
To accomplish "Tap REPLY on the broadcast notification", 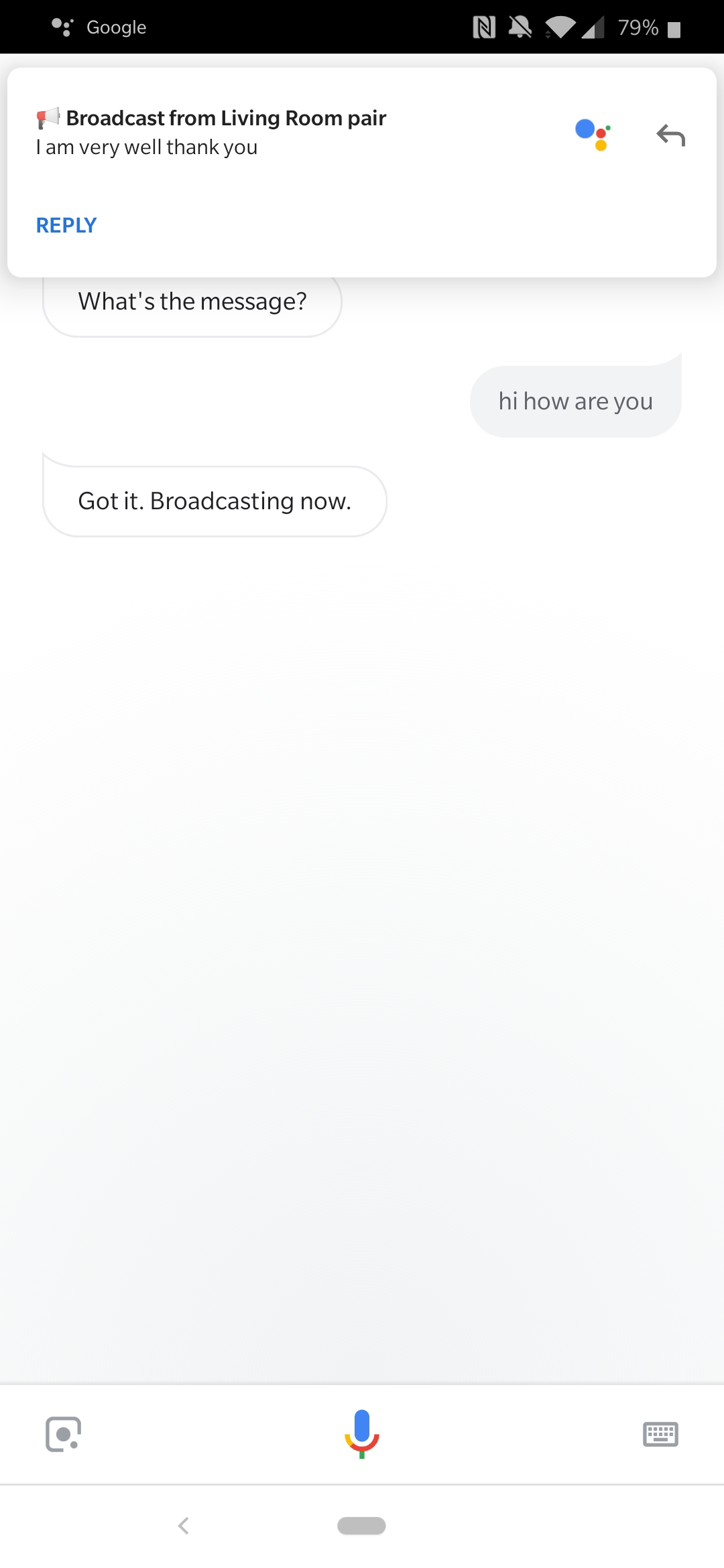I will [66, 225].
